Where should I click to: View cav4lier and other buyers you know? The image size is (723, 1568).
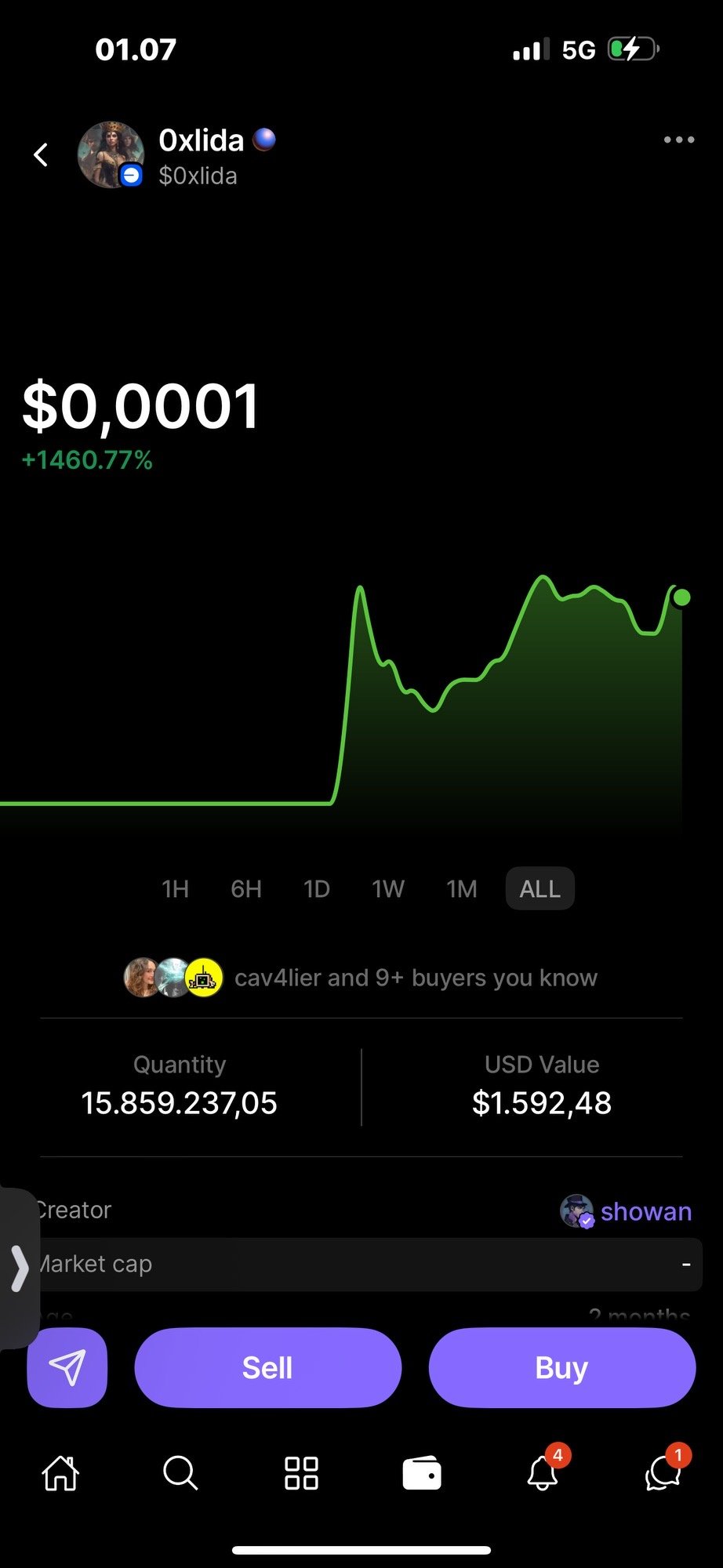[361, 978]
